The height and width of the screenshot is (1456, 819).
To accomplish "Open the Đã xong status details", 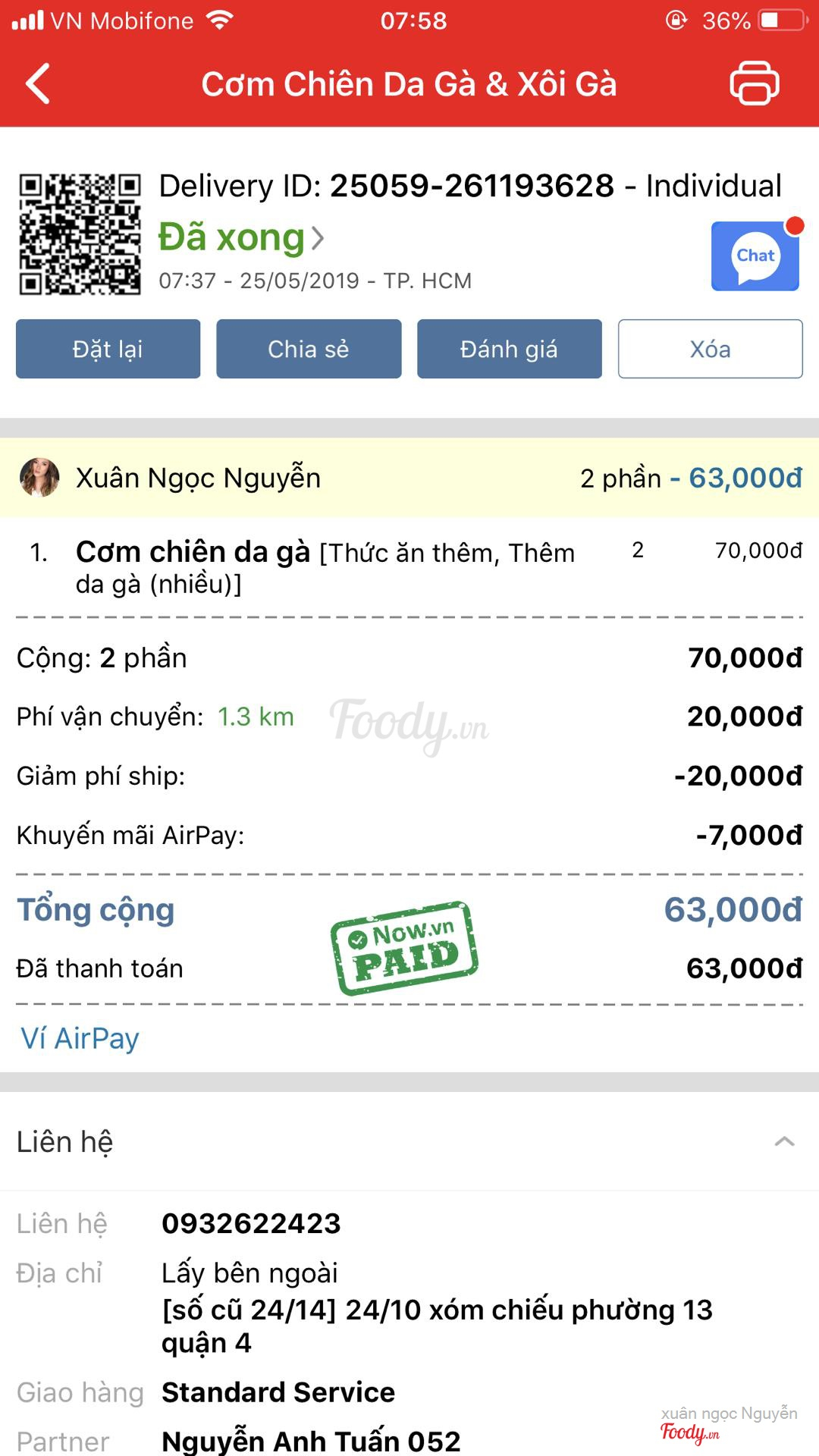I will [x=241, y=237].
